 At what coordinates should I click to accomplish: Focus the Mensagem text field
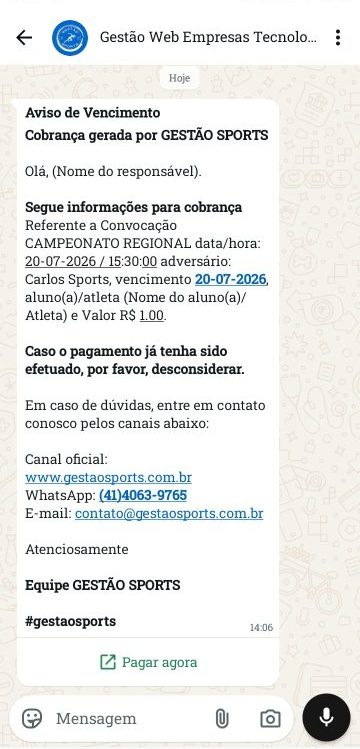point(129,718)
